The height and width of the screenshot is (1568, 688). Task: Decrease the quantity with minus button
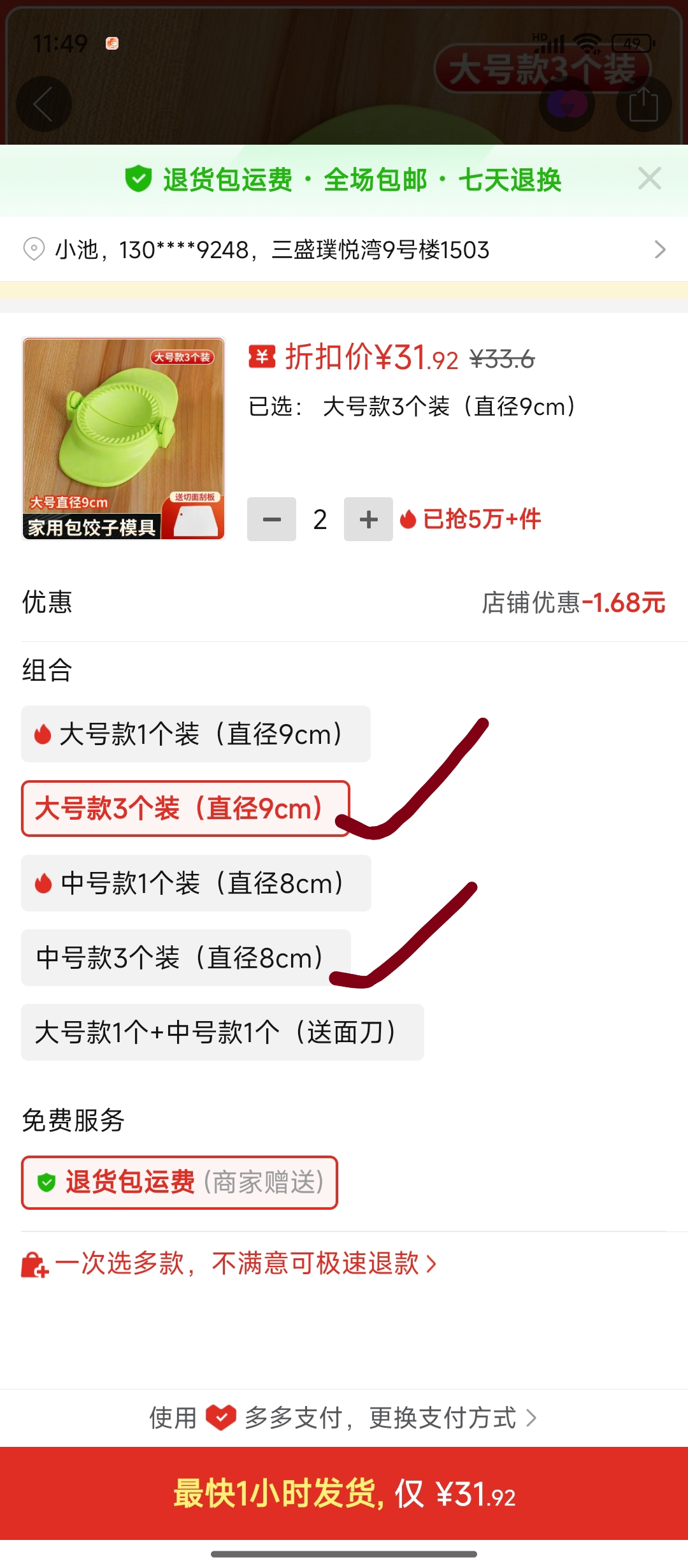(x=271, y=519)
